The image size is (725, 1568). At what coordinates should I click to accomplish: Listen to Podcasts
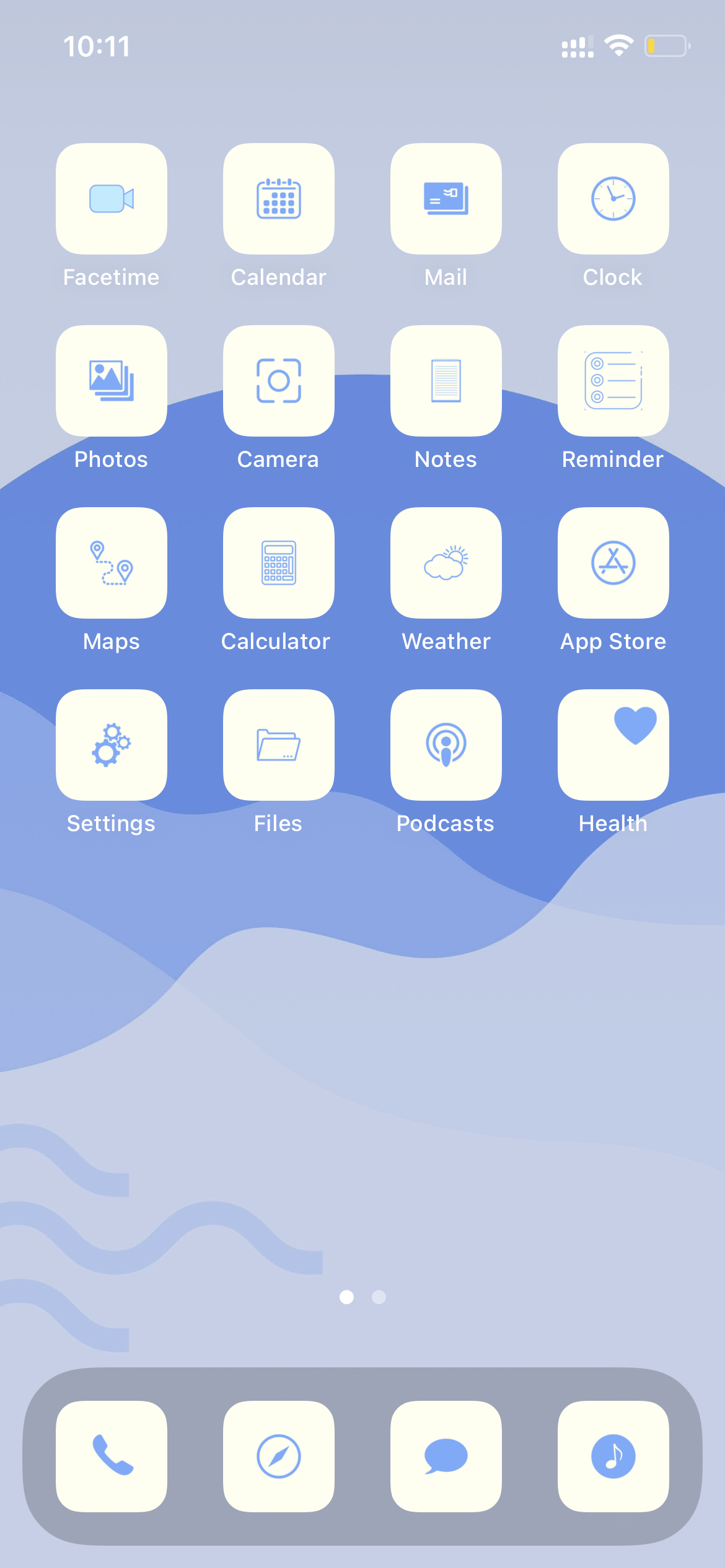point(446,744)
